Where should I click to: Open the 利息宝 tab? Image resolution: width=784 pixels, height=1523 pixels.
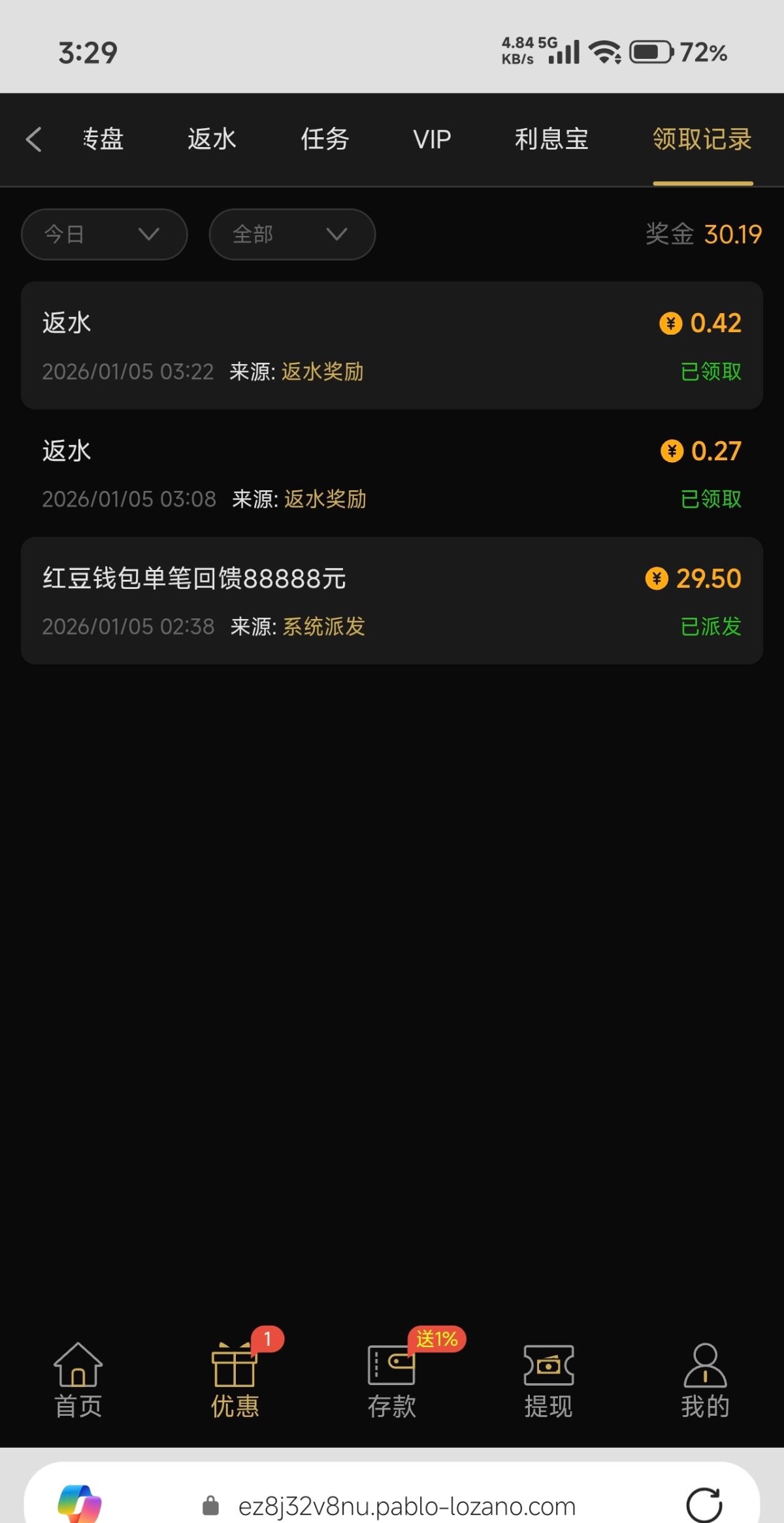coord(551,139)
